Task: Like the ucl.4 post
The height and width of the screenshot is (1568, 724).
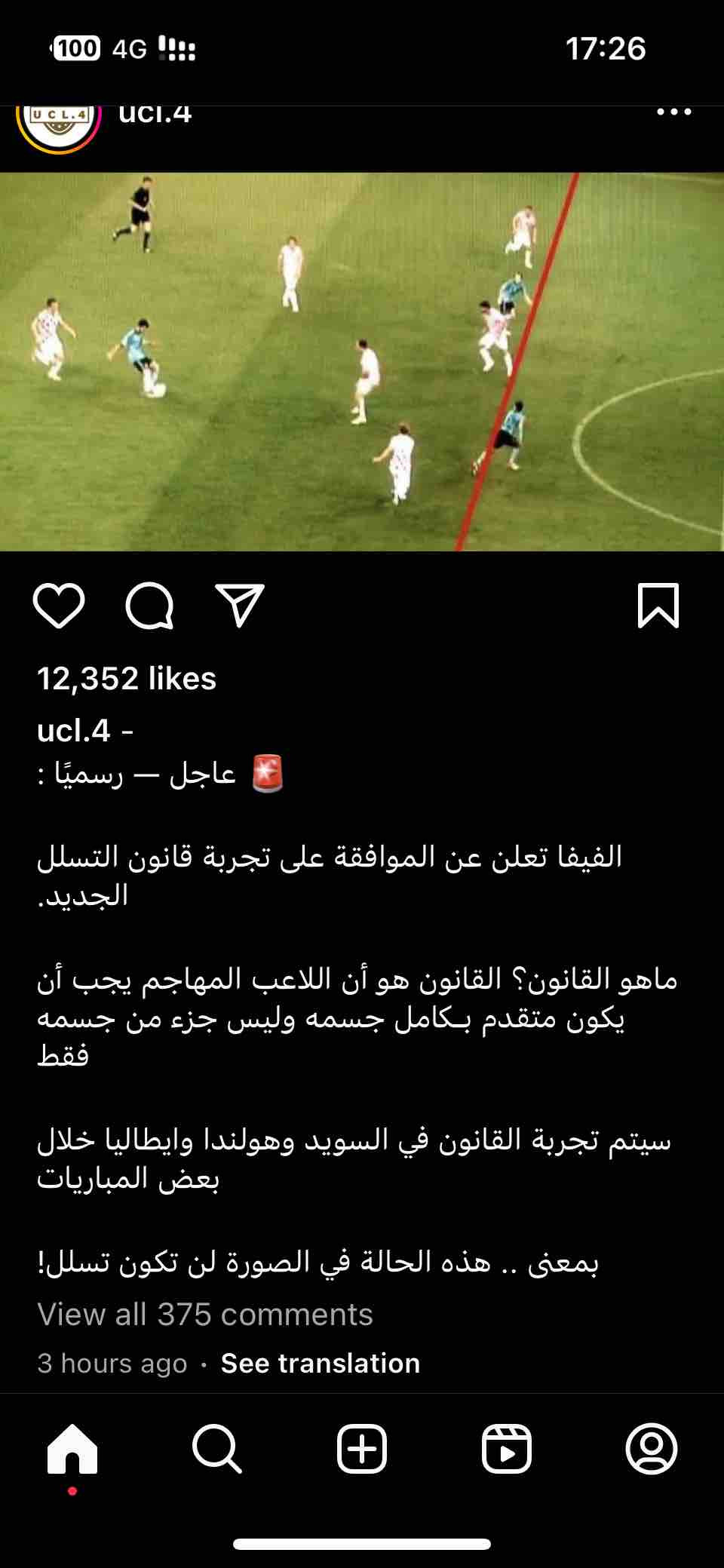Action: point(59,605)
